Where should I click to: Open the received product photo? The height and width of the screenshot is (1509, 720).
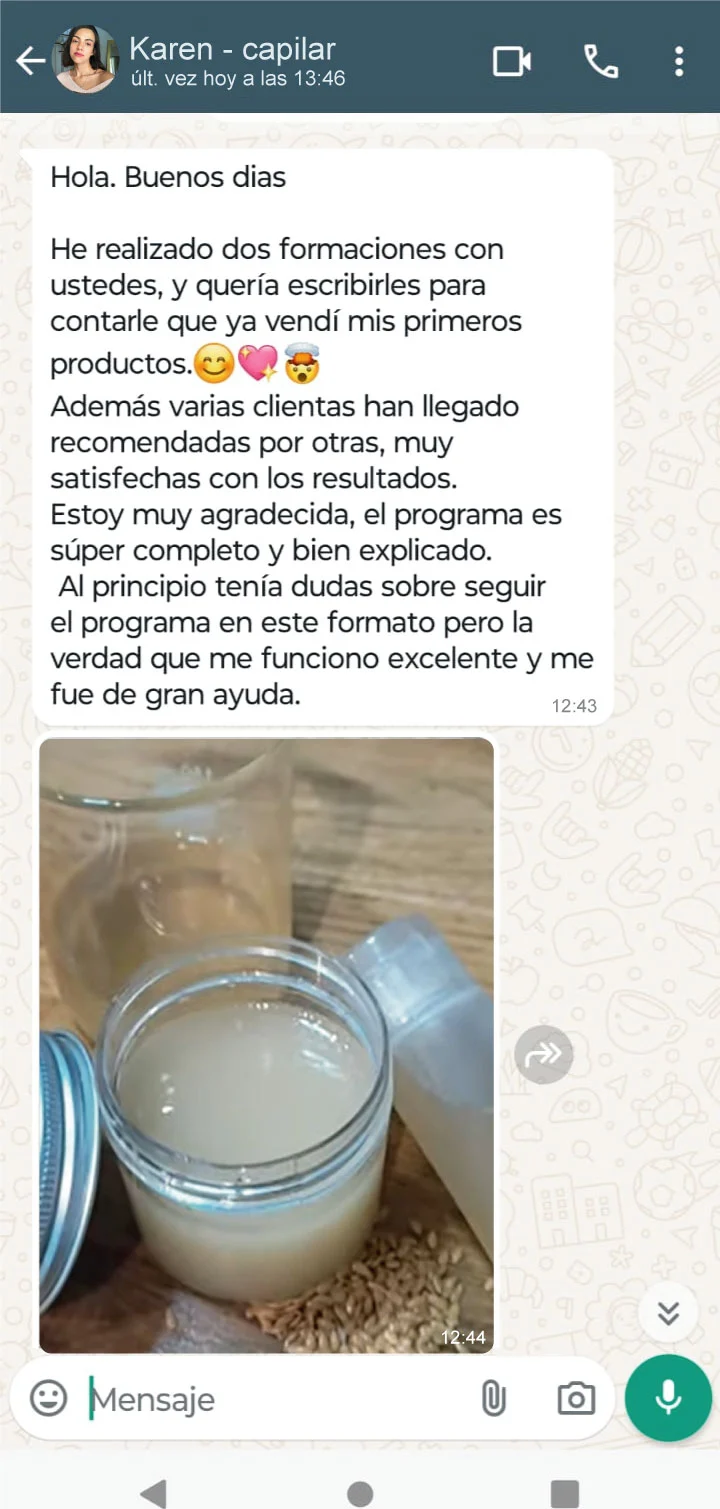[x=266, y=1045]
